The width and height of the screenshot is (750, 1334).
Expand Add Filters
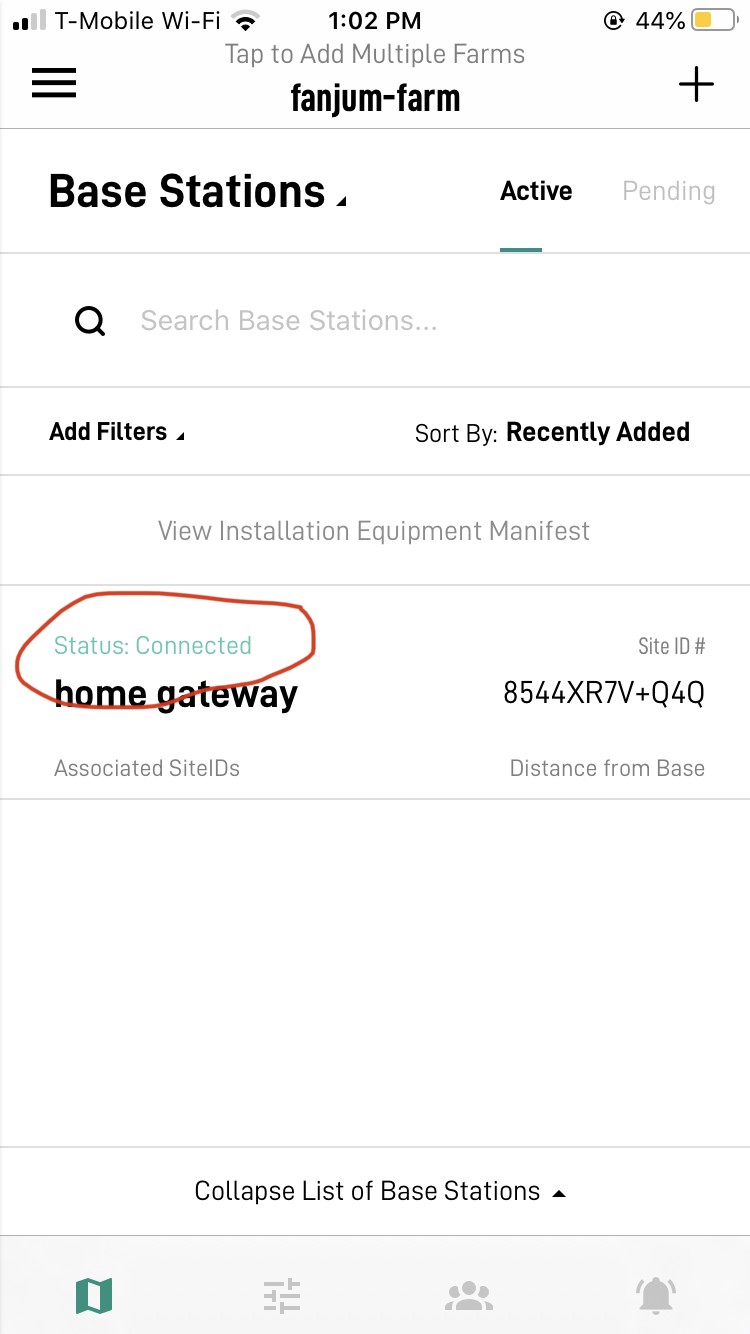(117, 432)
